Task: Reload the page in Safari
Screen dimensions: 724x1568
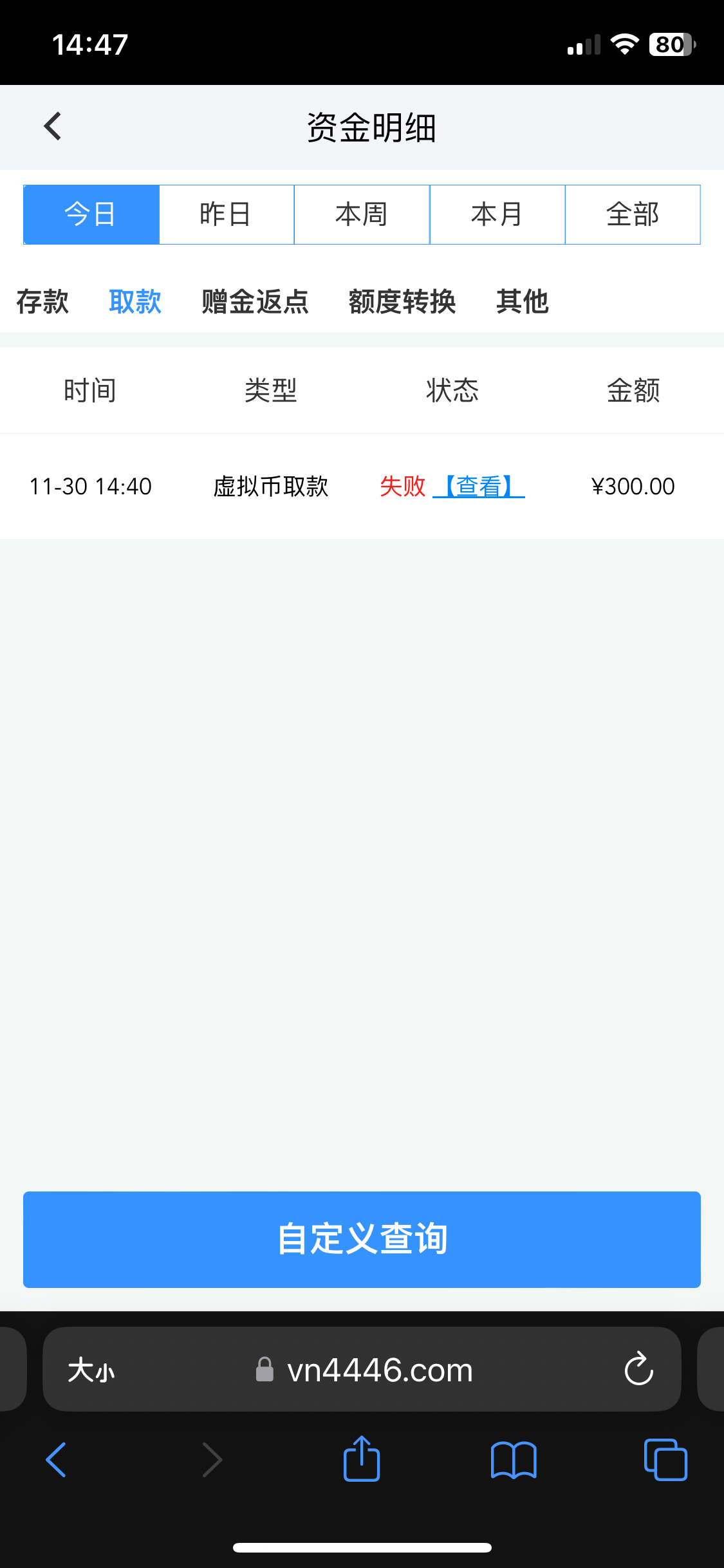Action: 638,1369
